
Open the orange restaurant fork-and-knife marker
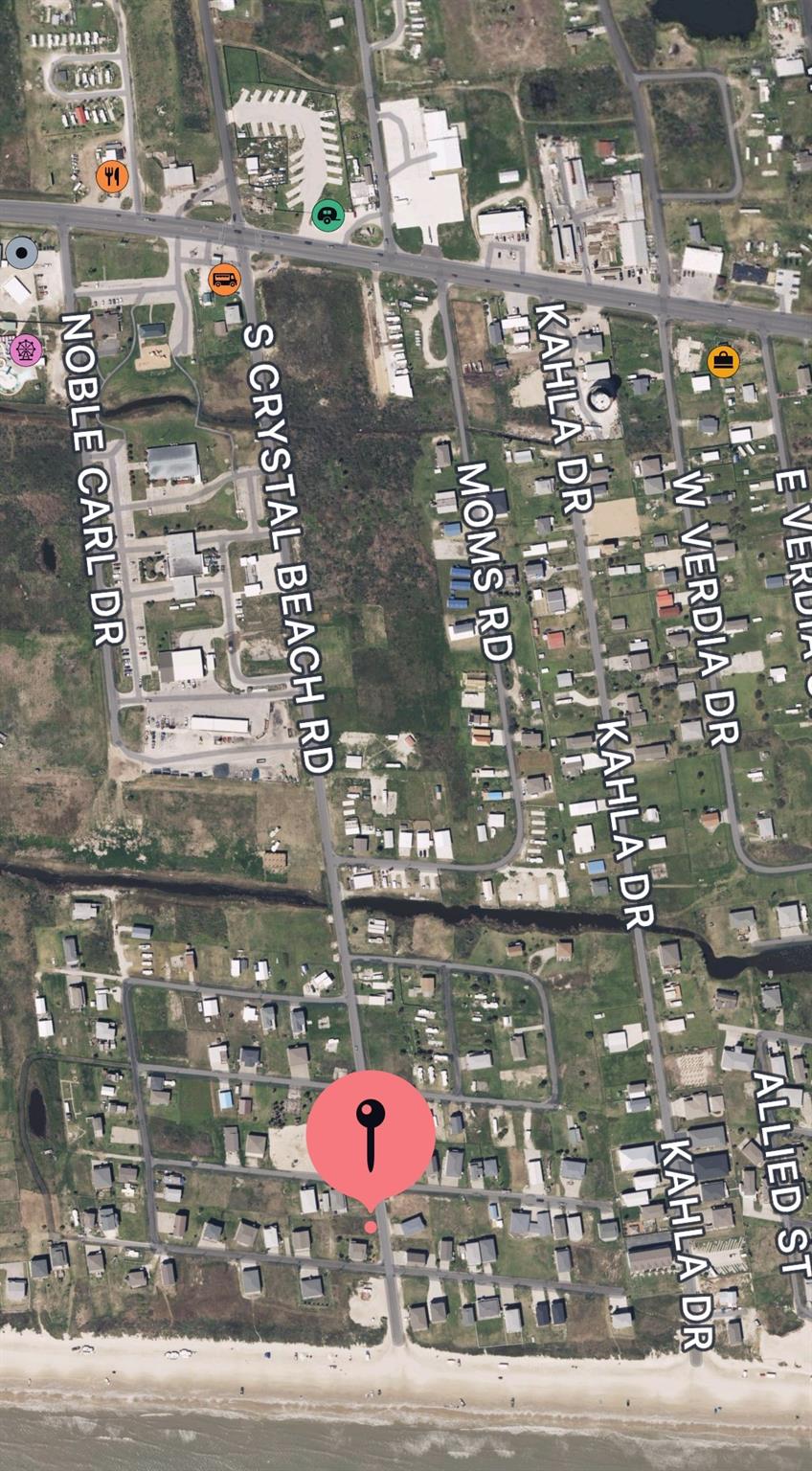[x=112, y=176]
